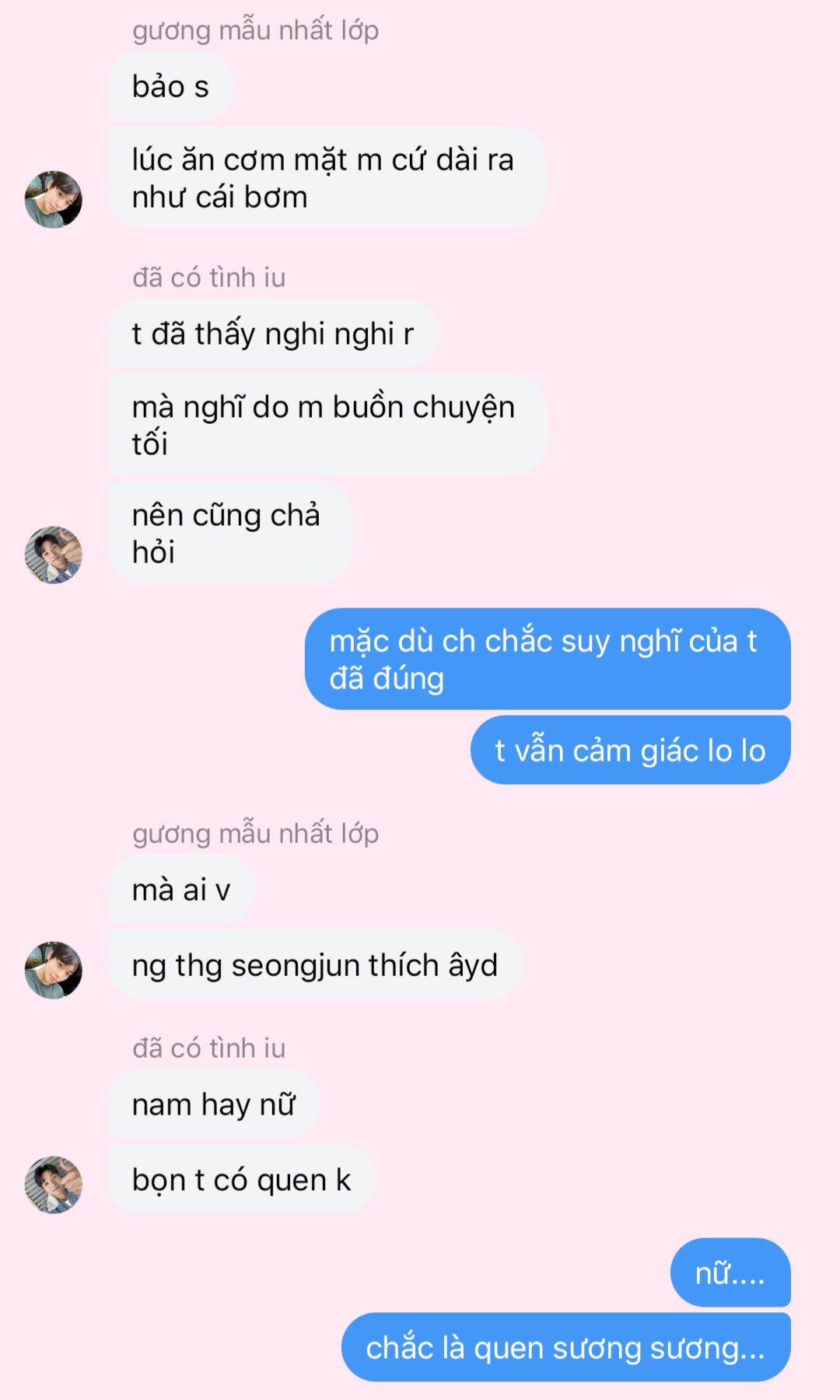View profile picture beside "bọn t có quen k"
This screenshot has height=1400, width=840.
pyautogui.click(x=54, y=1185)
